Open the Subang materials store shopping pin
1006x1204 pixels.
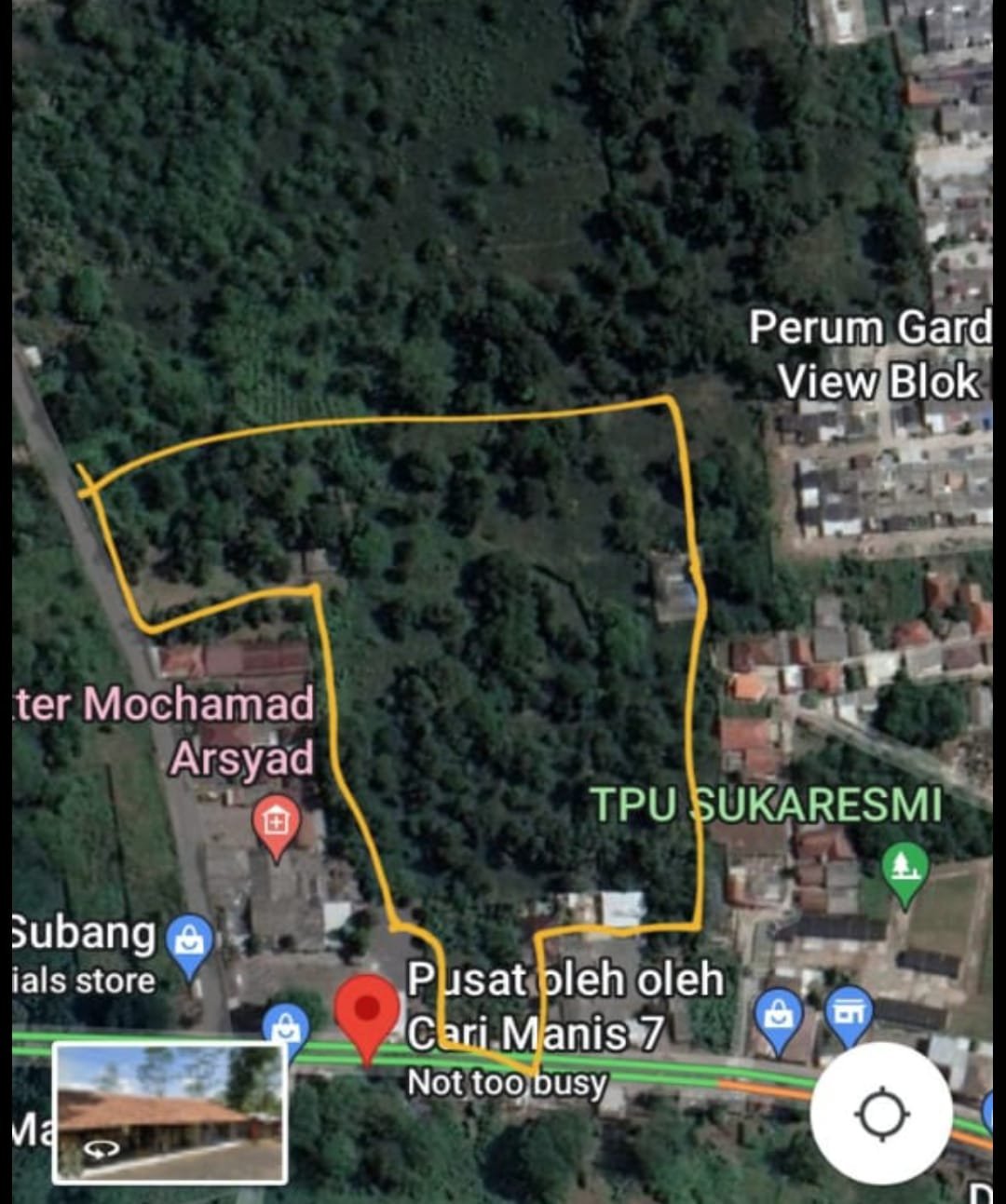tap(190, 942)
